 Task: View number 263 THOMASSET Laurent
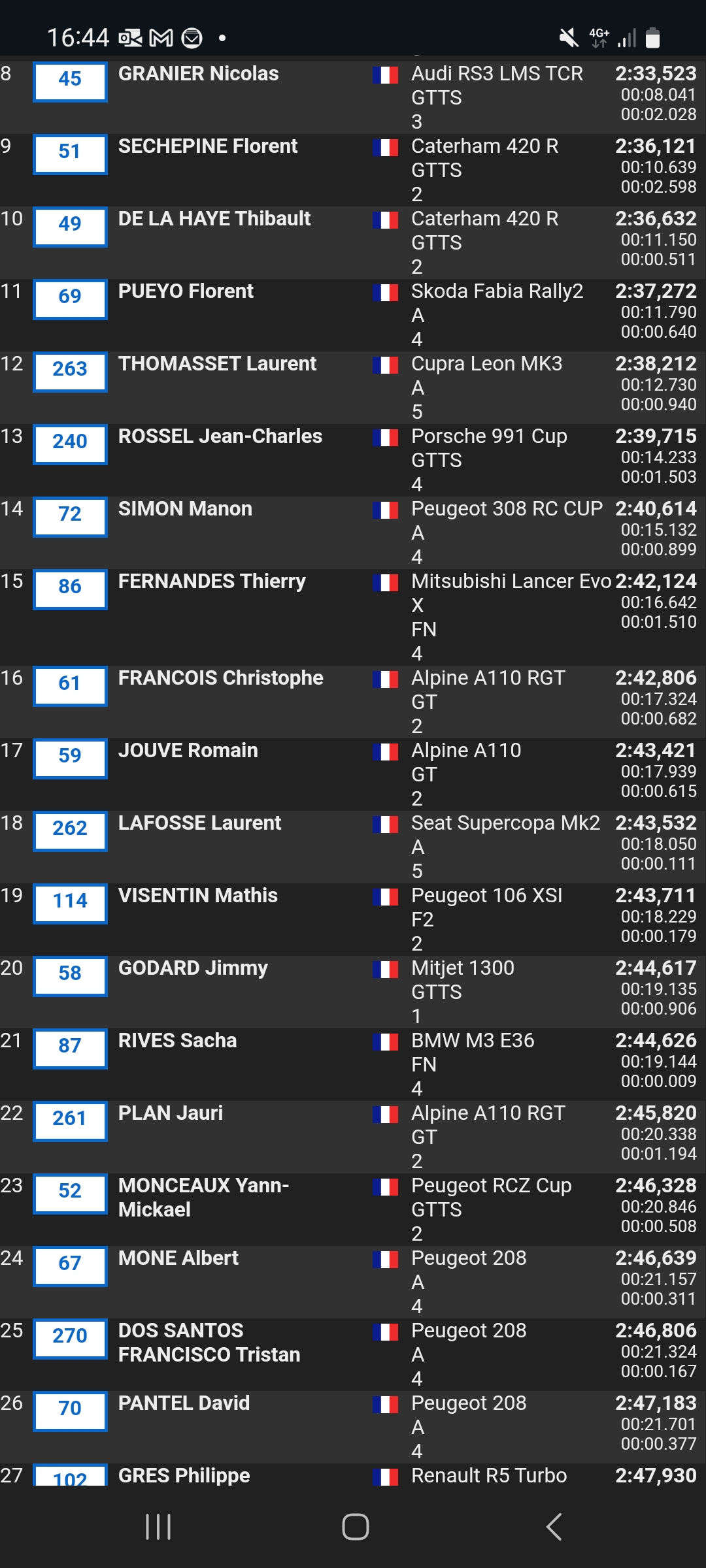(70, 371)
